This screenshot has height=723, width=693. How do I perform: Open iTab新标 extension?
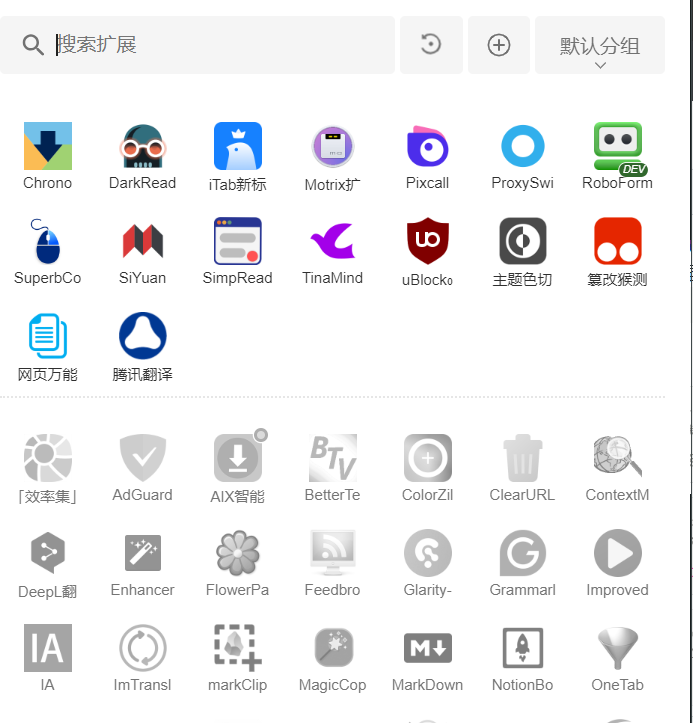point(238,147)
